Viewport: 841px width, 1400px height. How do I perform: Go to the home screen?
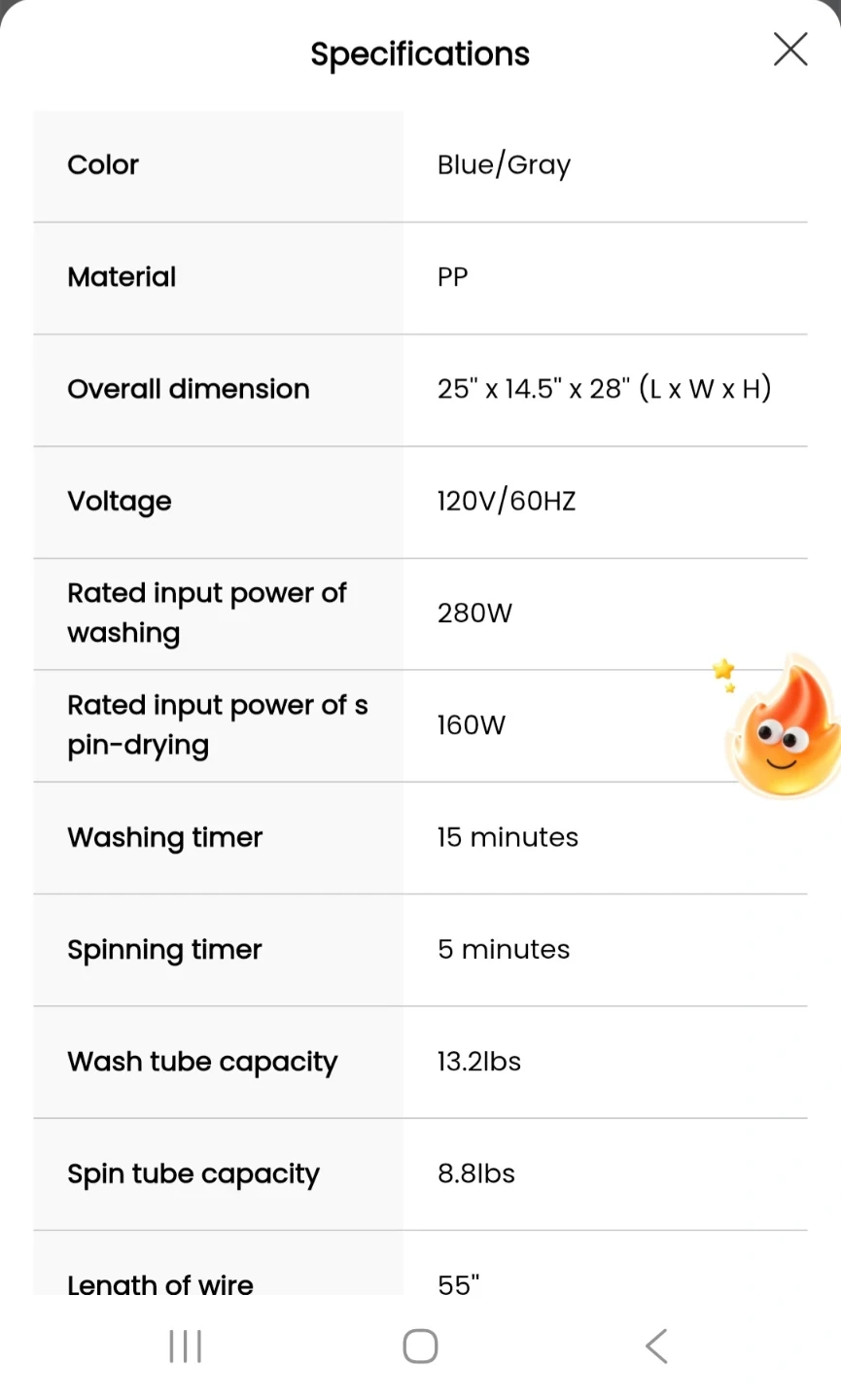420,1347
